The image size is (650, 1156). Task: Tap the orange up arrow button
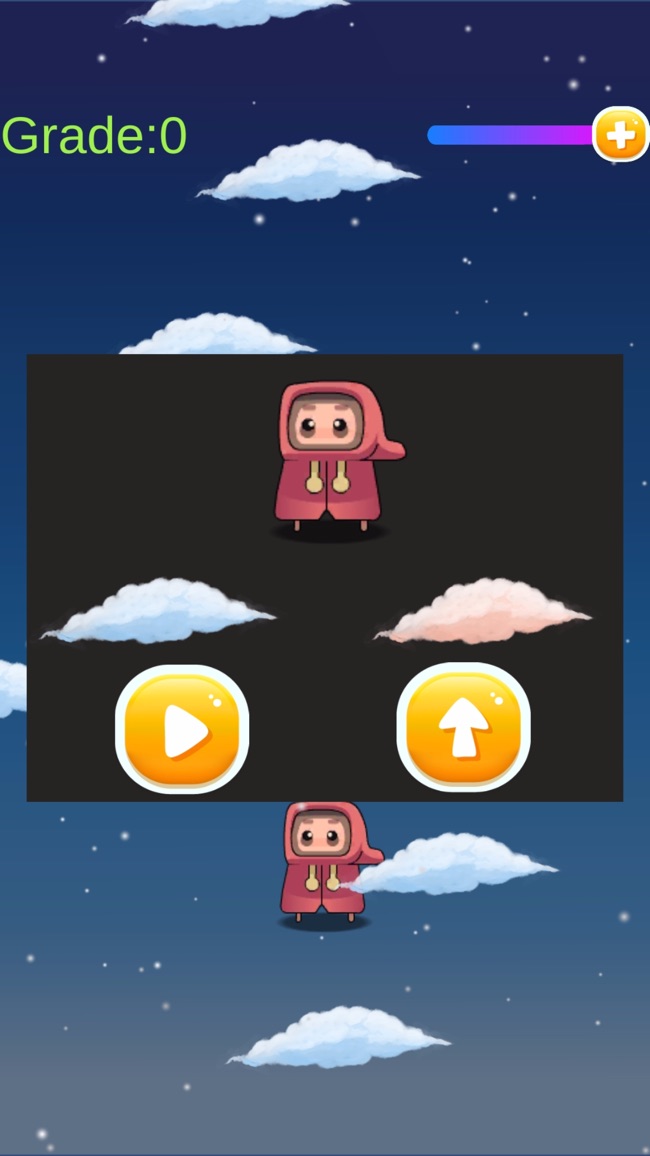[x=463, y=727]
